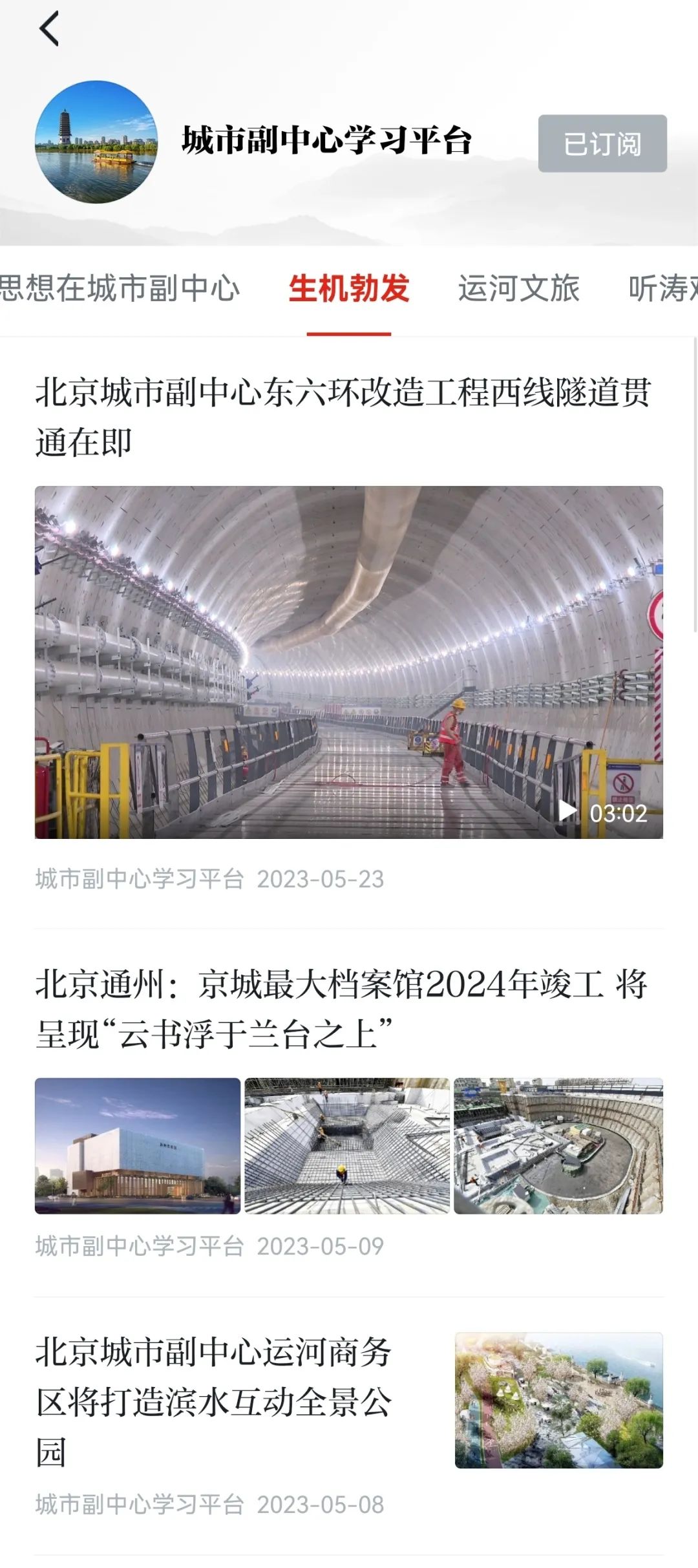Open article about 运河商务区滨水互动全景公园

[213, 1401]
